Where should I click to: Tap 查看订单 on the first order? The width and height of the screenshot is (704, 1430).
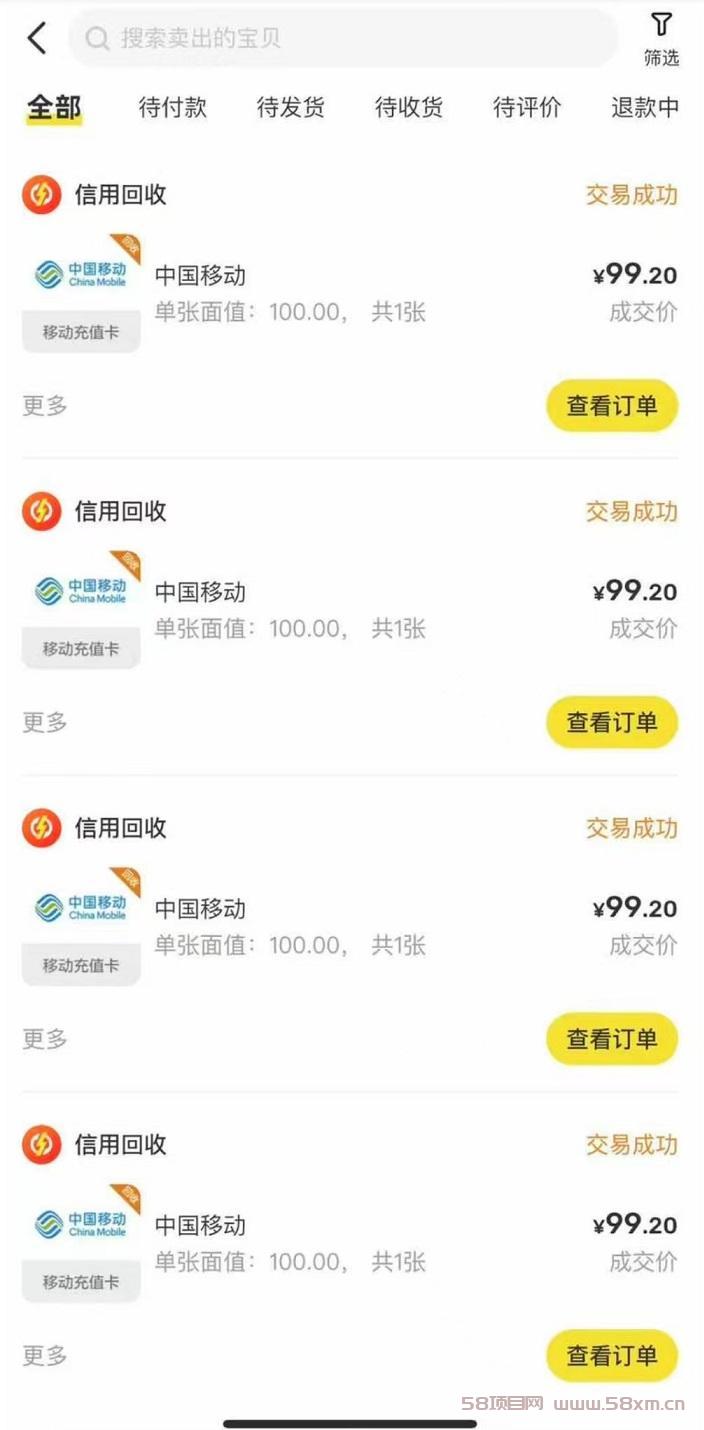612,406
